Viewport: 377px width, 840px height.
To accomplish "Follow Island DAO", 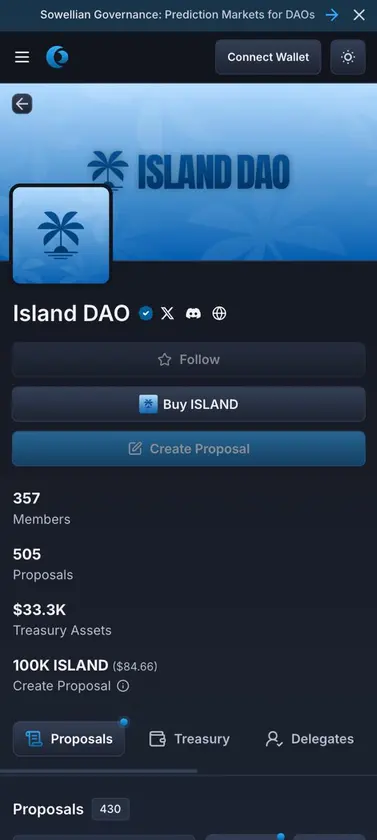I will pyautogui.click(x=188, y=359).
